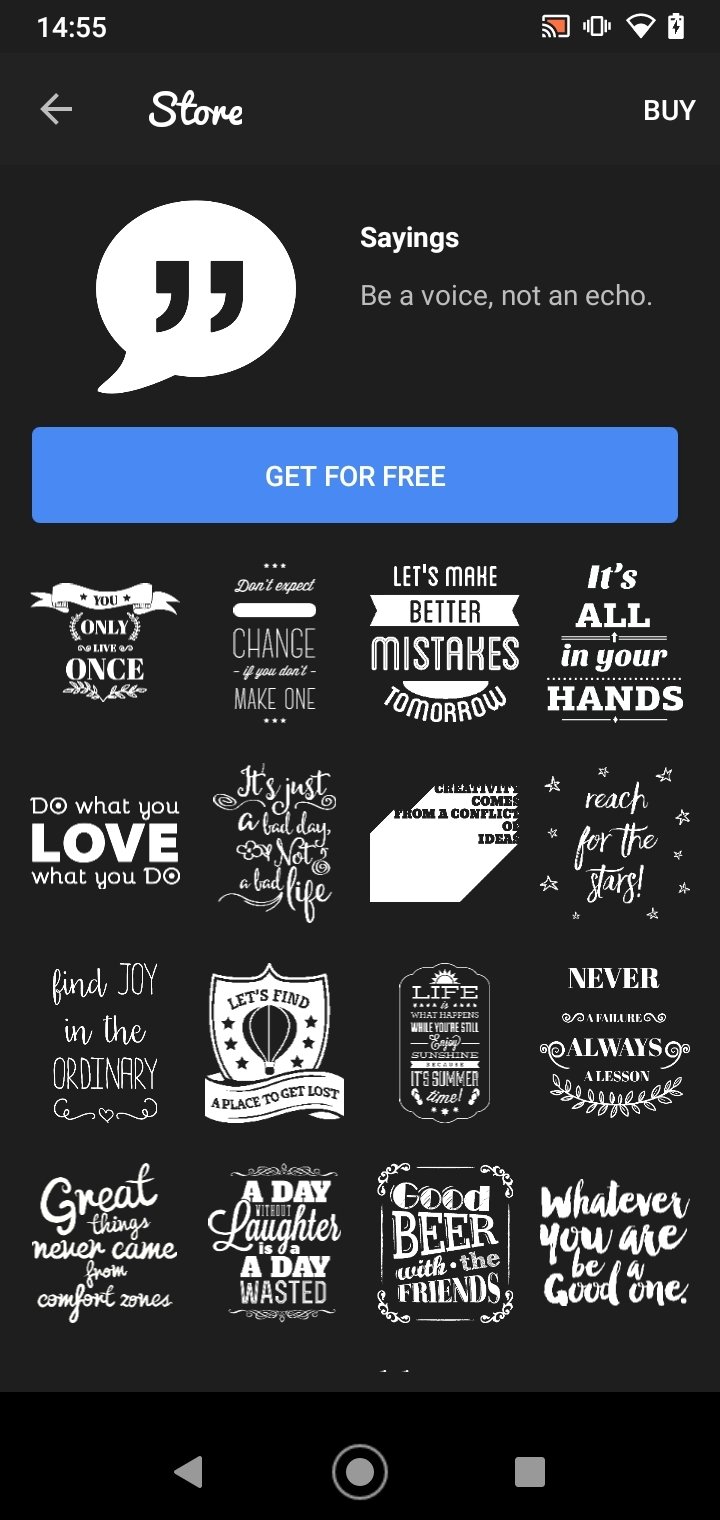Preview the 'Good beer with the friends' sticker
The height and width of the screenshot is (1520, 720).
tap(444, 1242)
